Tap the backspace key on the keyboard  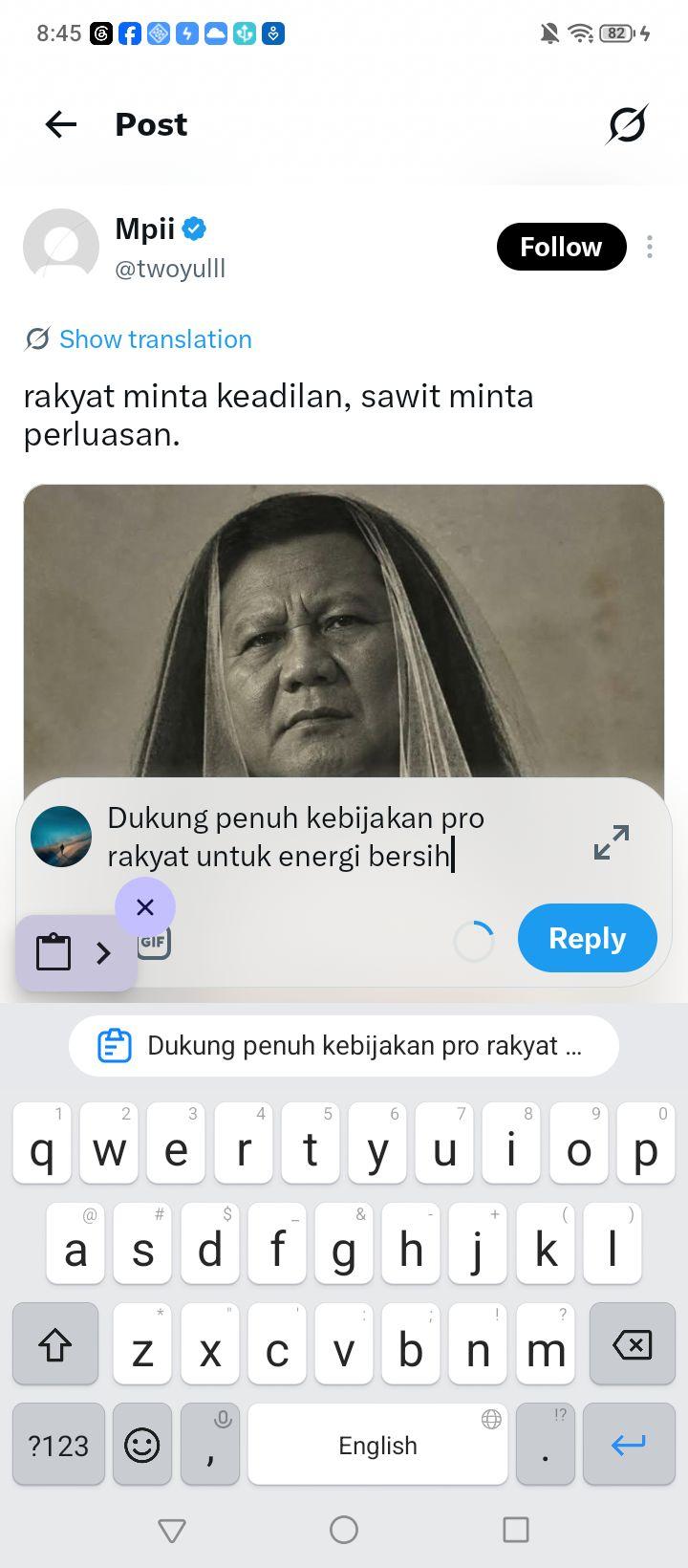pos(632,1344)
